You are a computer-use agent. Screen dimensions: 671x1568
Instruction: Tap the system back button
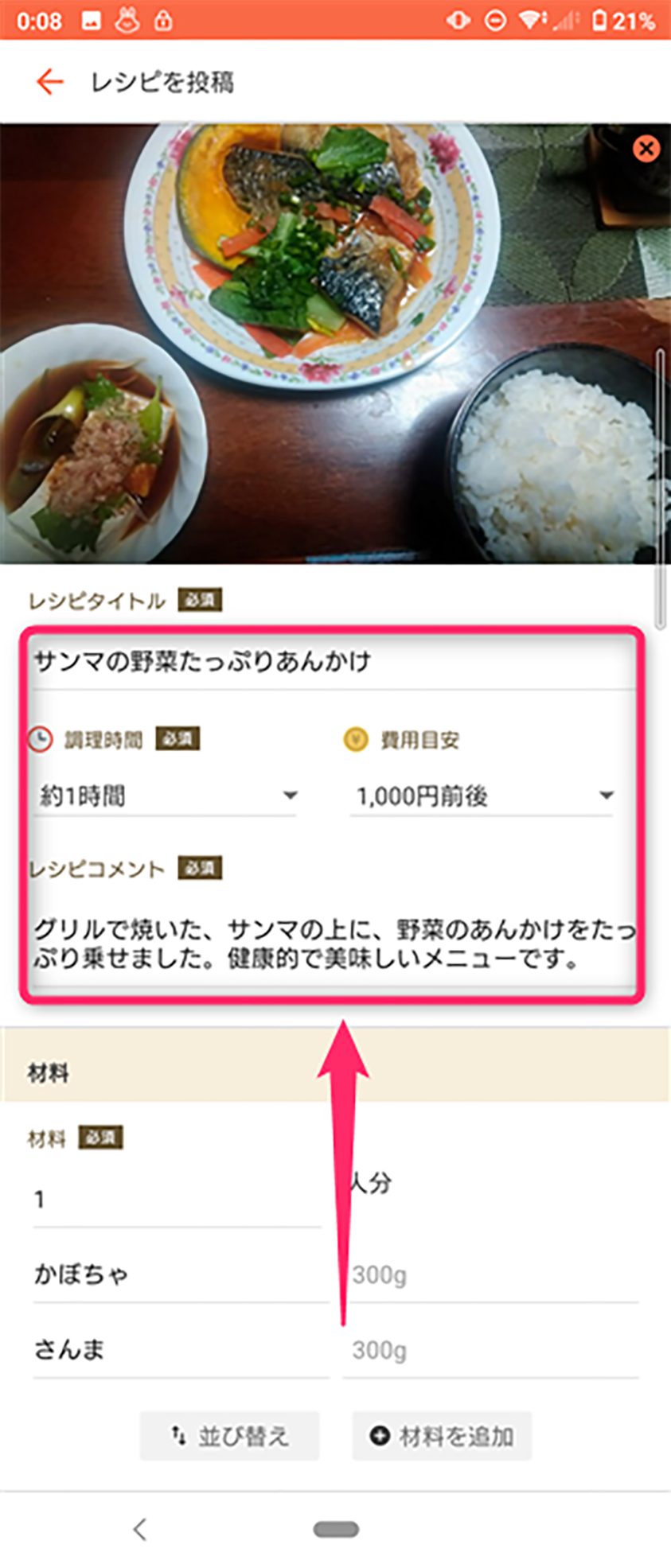tap(140, 1529)
